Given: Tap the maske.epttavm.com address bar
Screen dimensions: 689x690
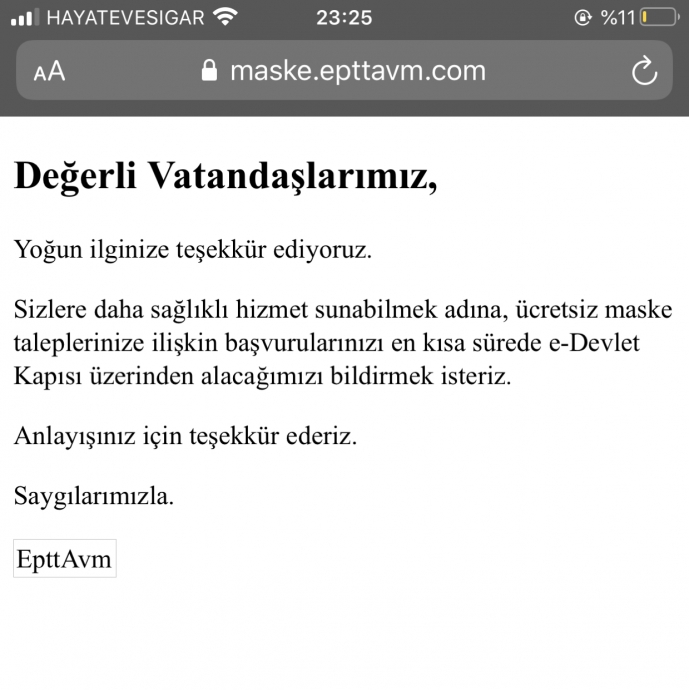Looking at the screenshot, I should (x=343, y=71).
